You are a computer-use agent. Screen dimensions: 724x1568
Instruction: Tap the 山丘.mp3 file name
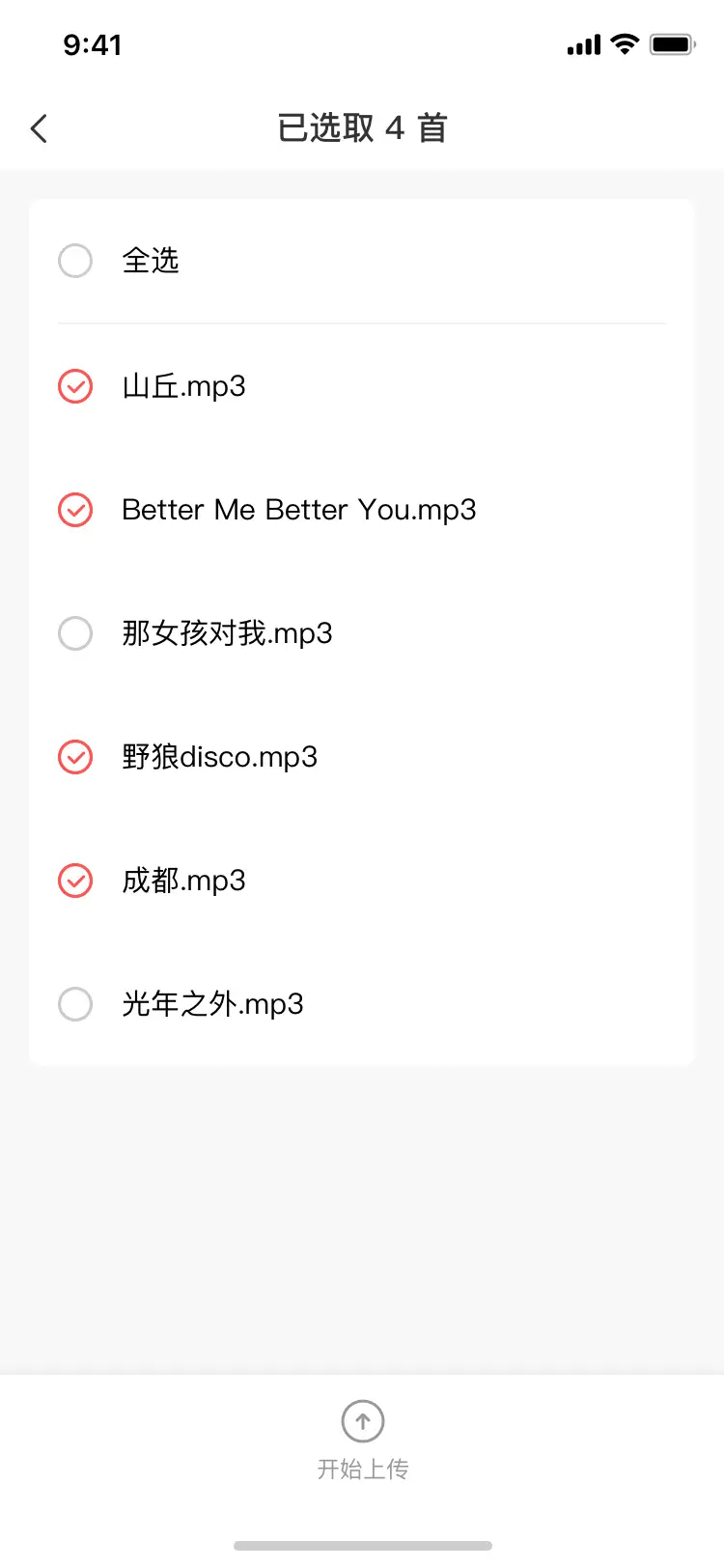pyautogui.click(x=183, y=386)
